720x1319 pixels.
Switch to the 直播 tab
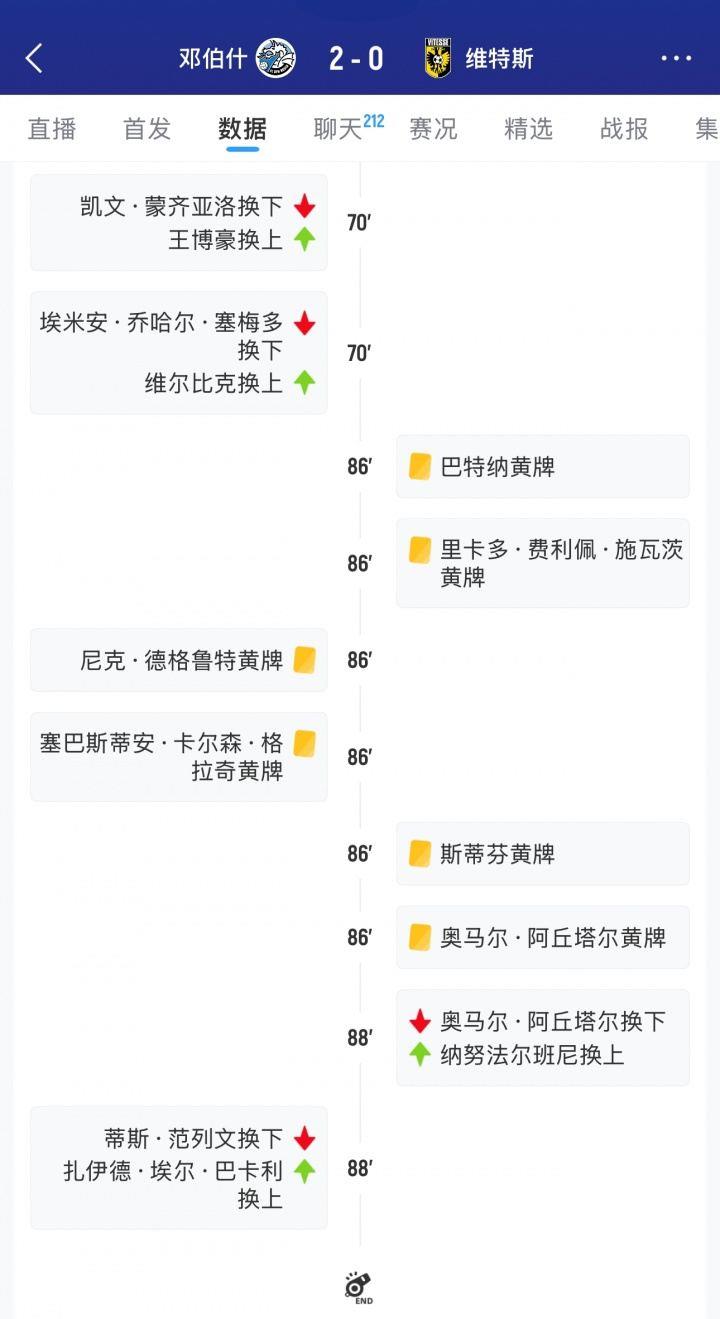pyautogui.click(x=52, y=129)
